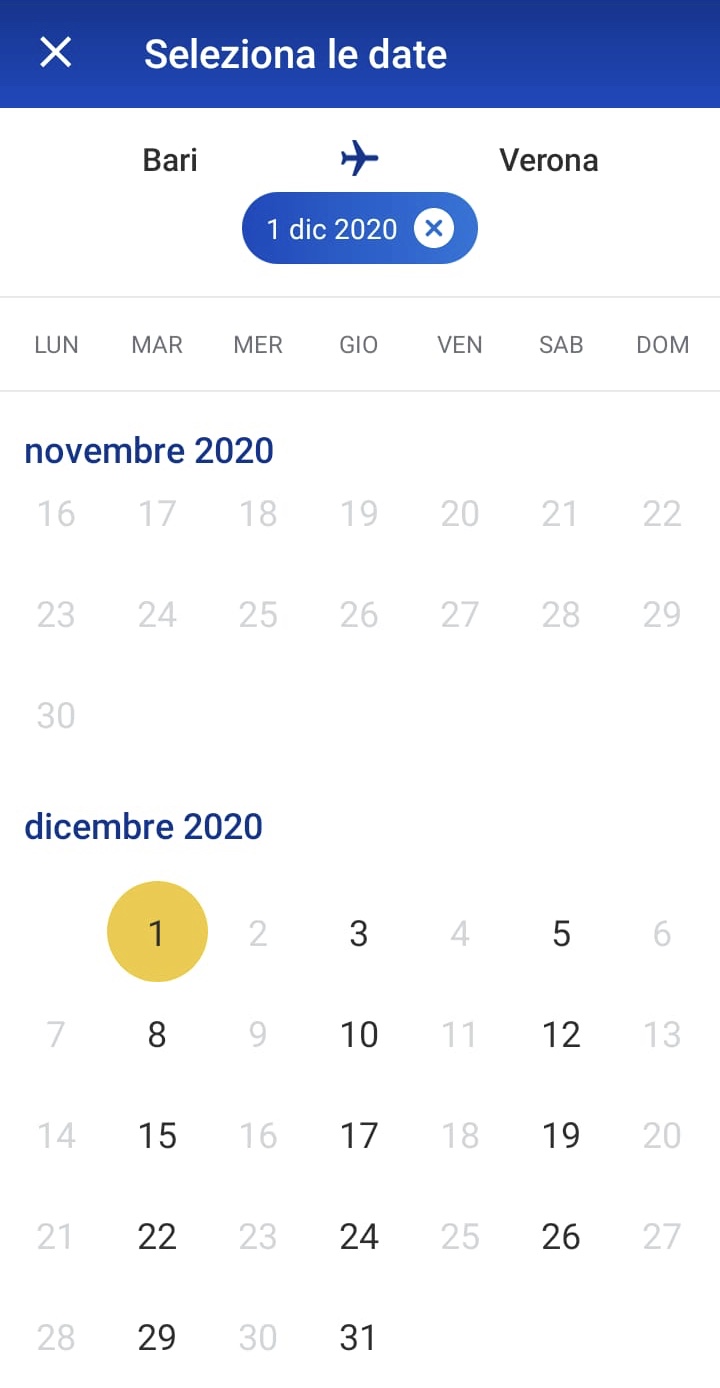This screenshot has width=720, height=1388.
Task: Choose December 29 on the calendar
Action: click(157, 1338)
